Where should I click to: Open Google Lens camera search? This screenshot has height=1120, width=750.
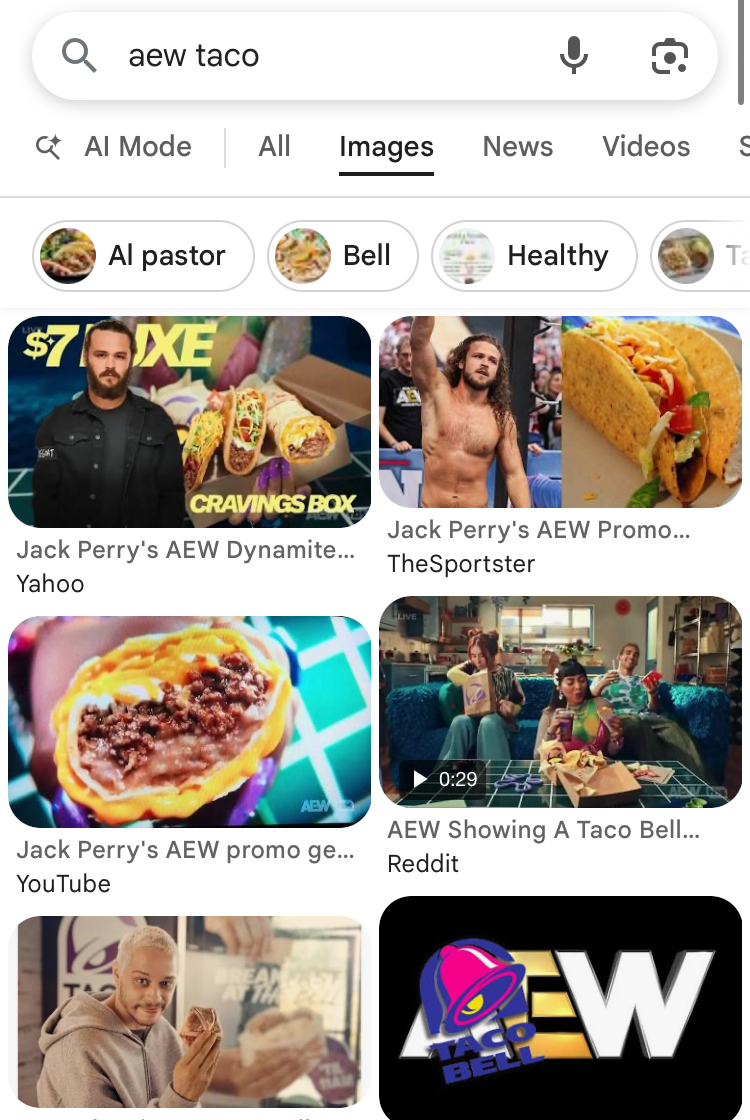coord(669,56)
